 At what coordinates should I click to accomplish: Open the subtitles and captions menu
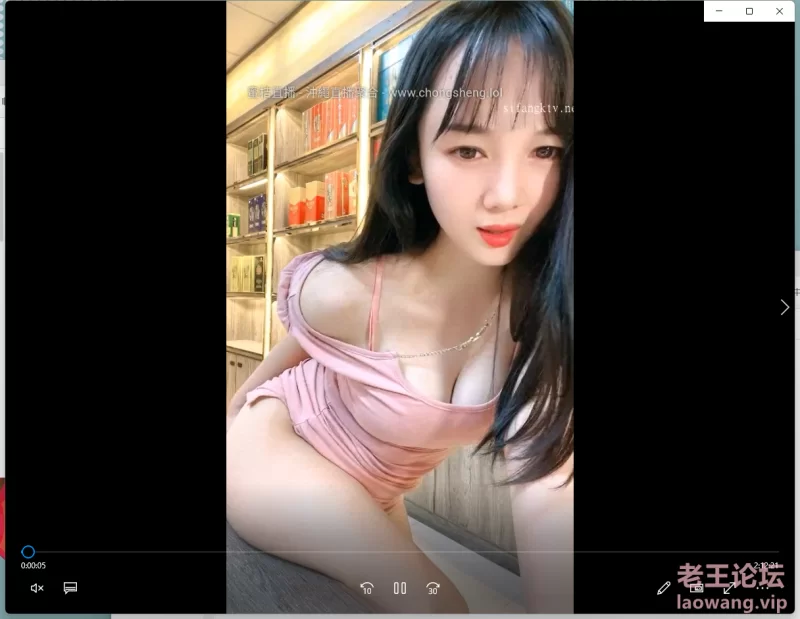(x=70, y=588)
